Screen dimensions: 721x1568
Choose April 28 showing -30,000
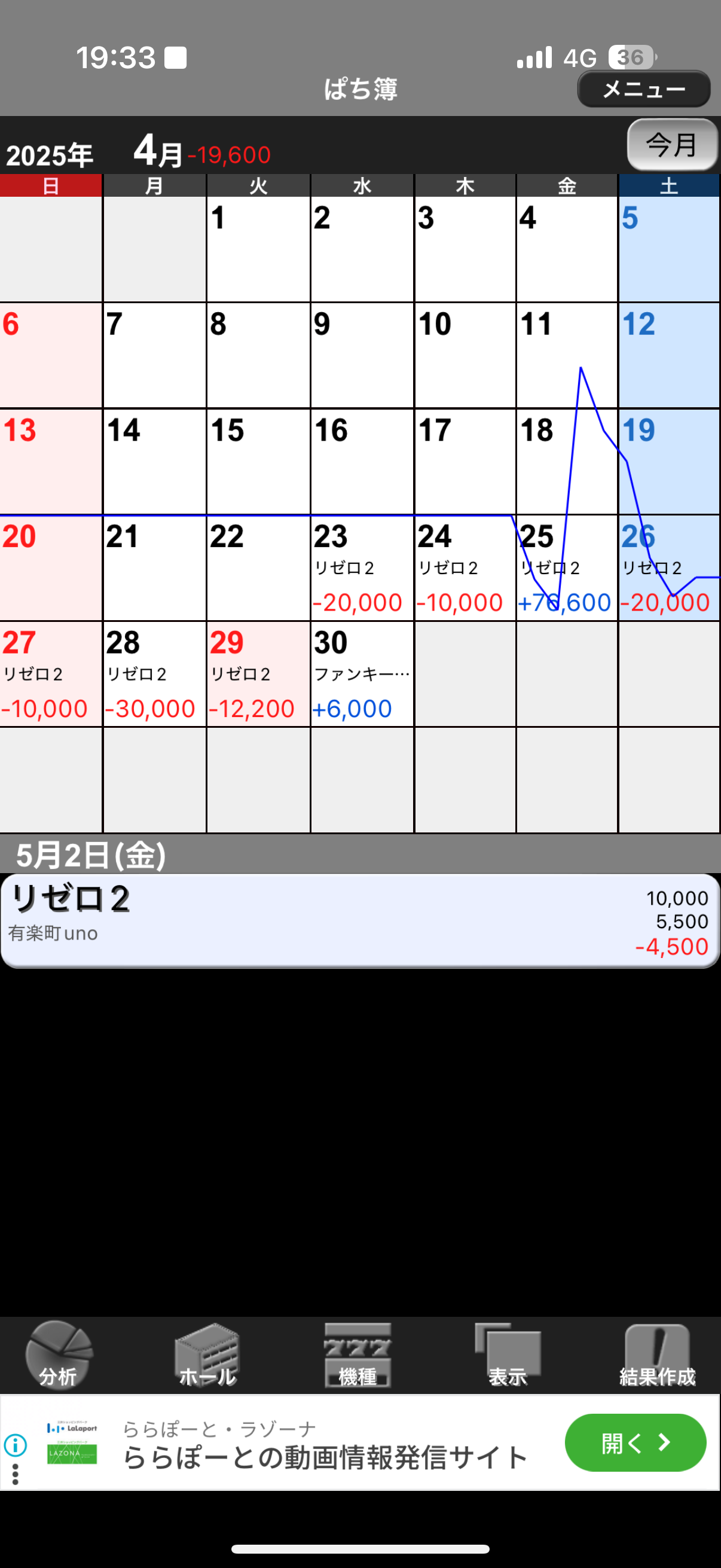155,674
